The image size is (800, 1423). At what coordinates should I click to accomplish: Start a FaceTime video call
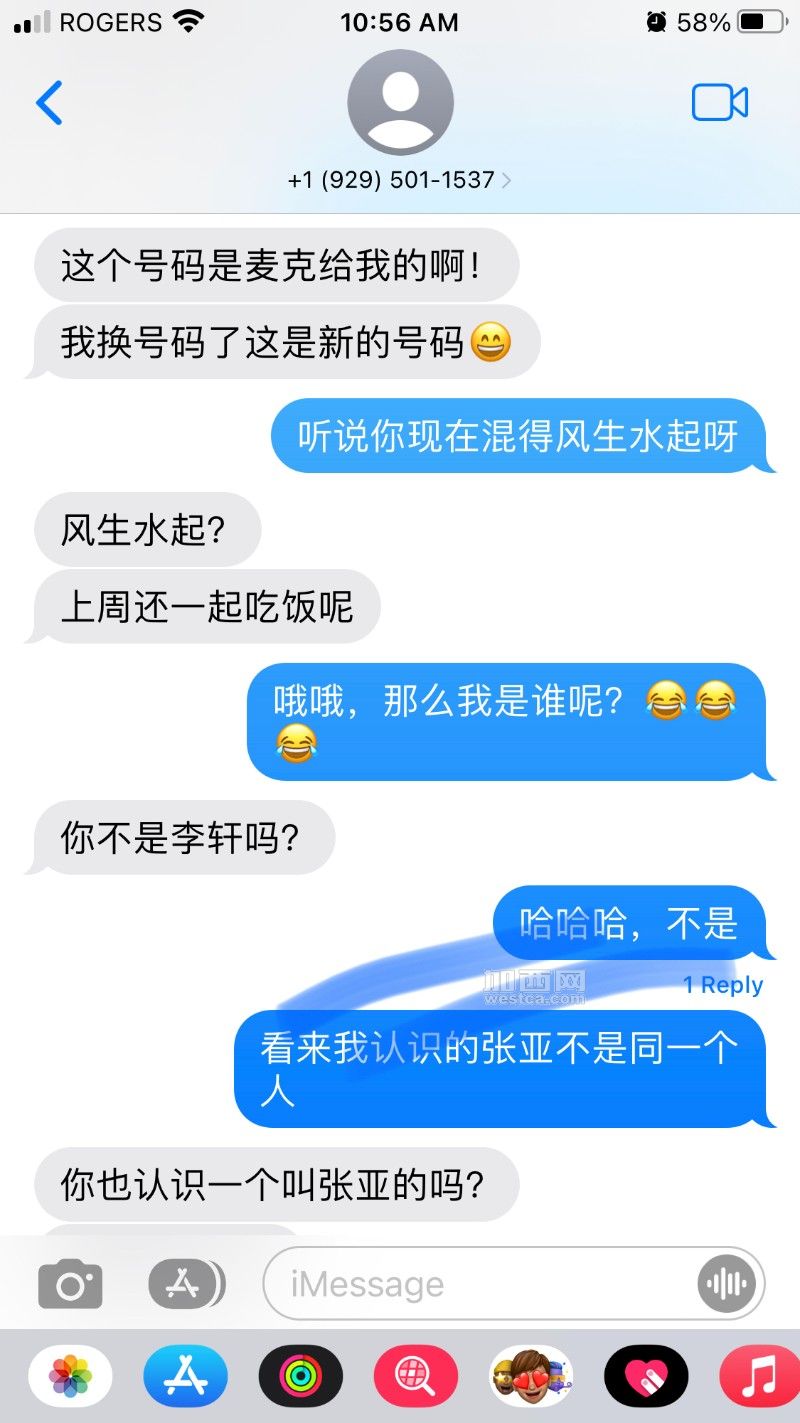click(720, 102)
